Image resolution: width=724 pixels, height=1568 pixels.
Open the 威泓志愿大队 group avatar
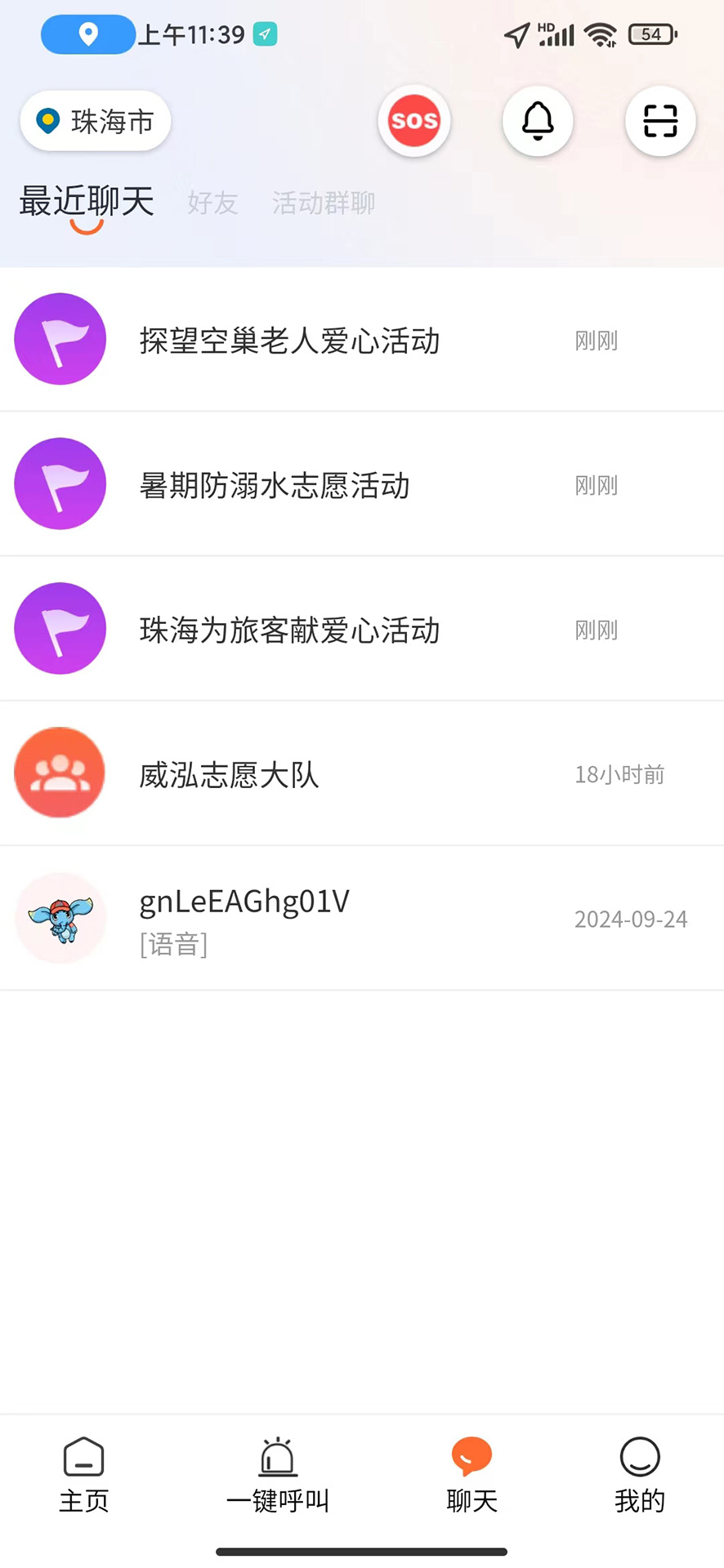60,772
